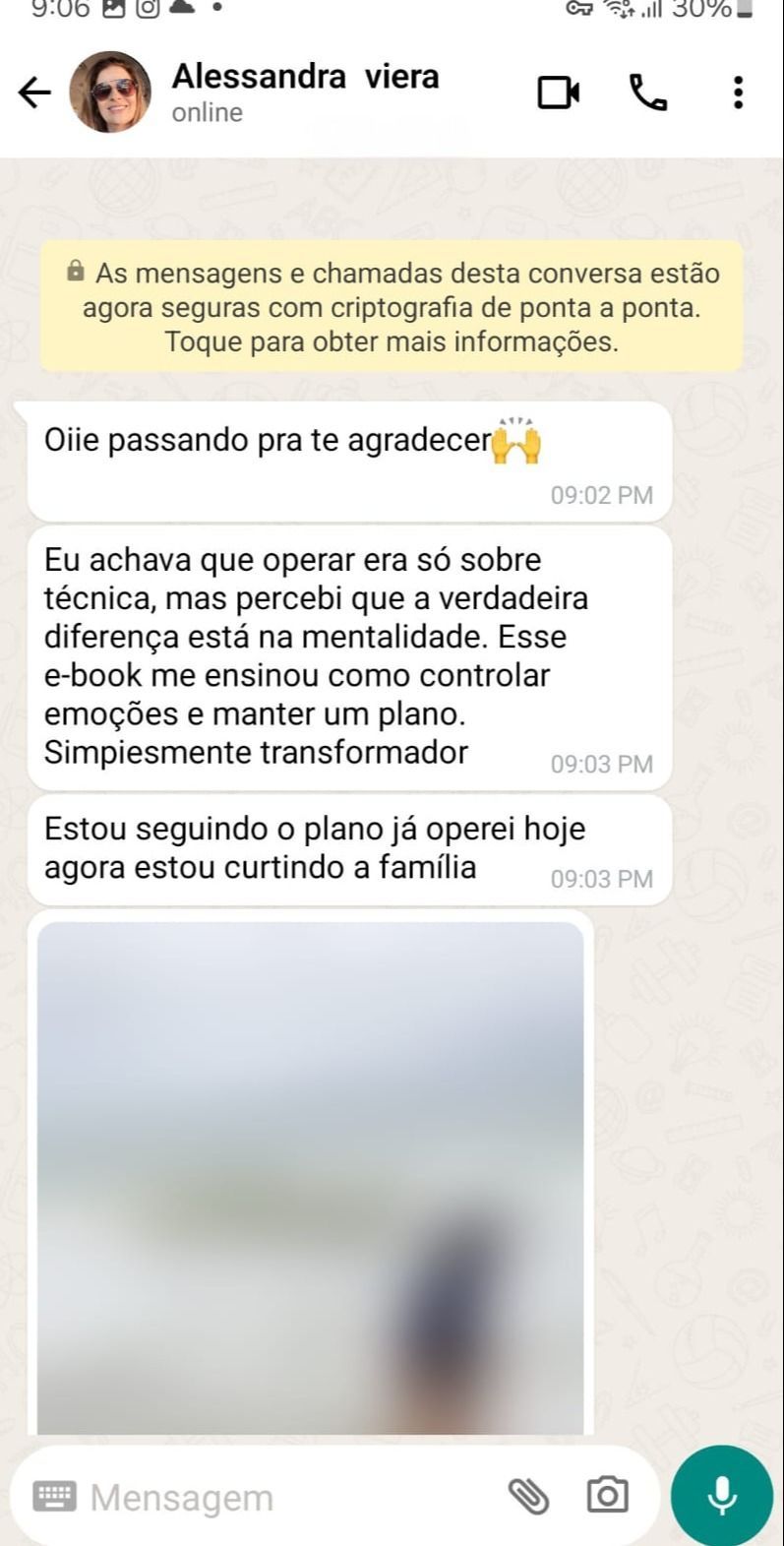Image resolution: width=784 pixels, height=1546 pixels.
Task: Attach a file with the paperclip
Action: point(528,1497)
